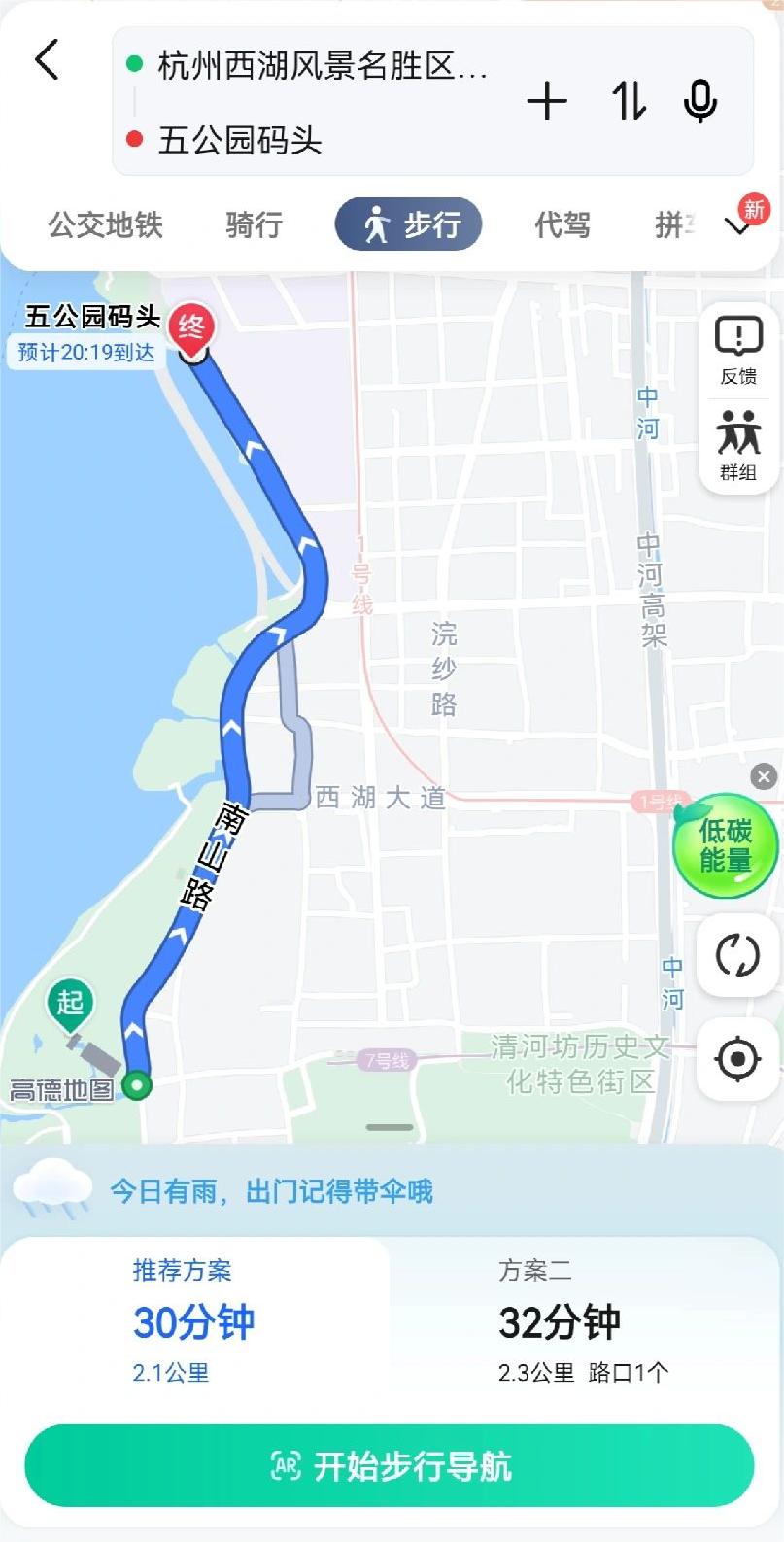The image size is (784, 1542).
Task: Add a waypoint with the plus icon
Action: click(x=547, y=101)
